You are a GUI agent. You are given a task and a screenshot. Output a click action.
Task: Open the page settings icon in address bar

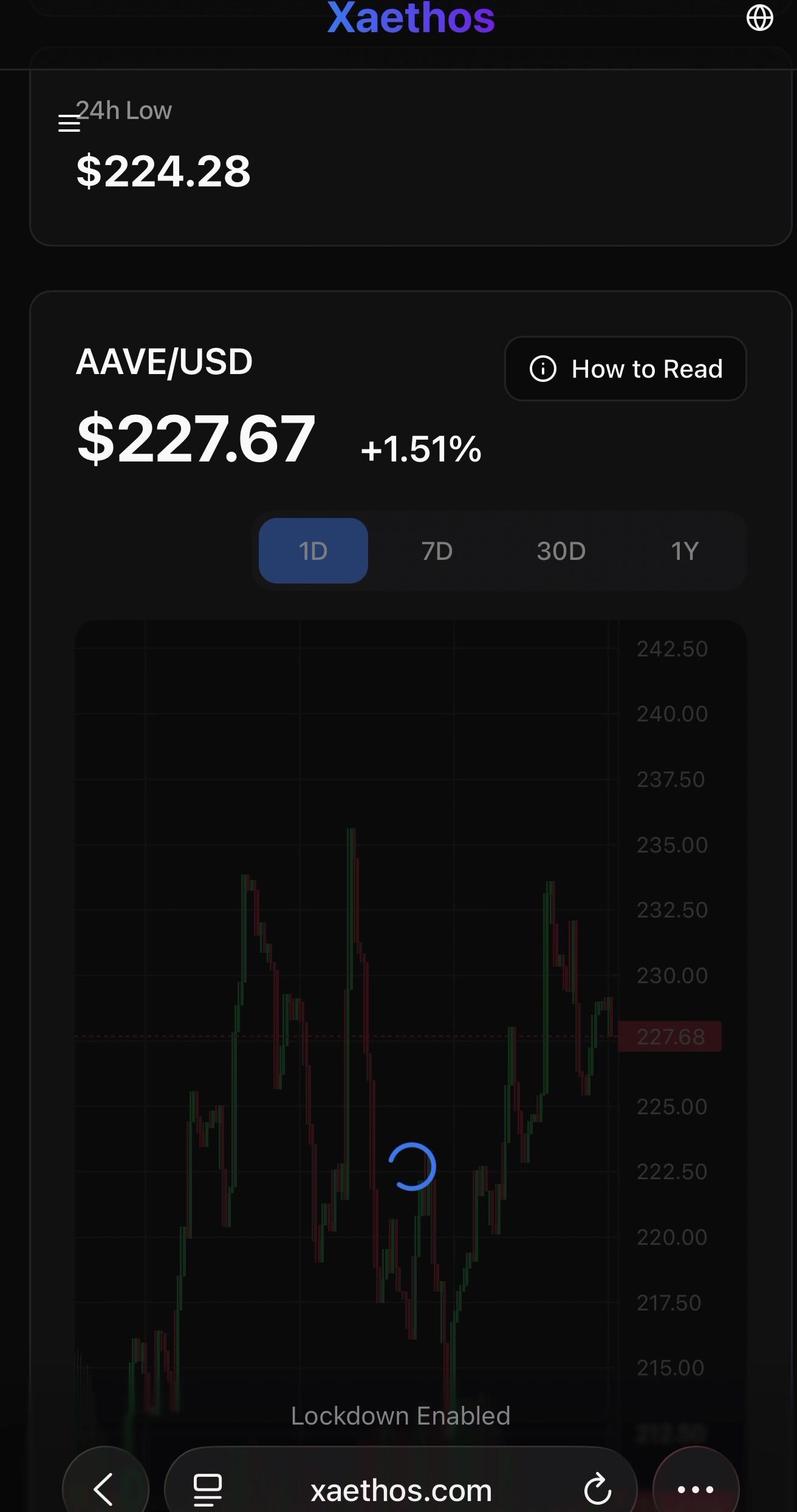208,1490
